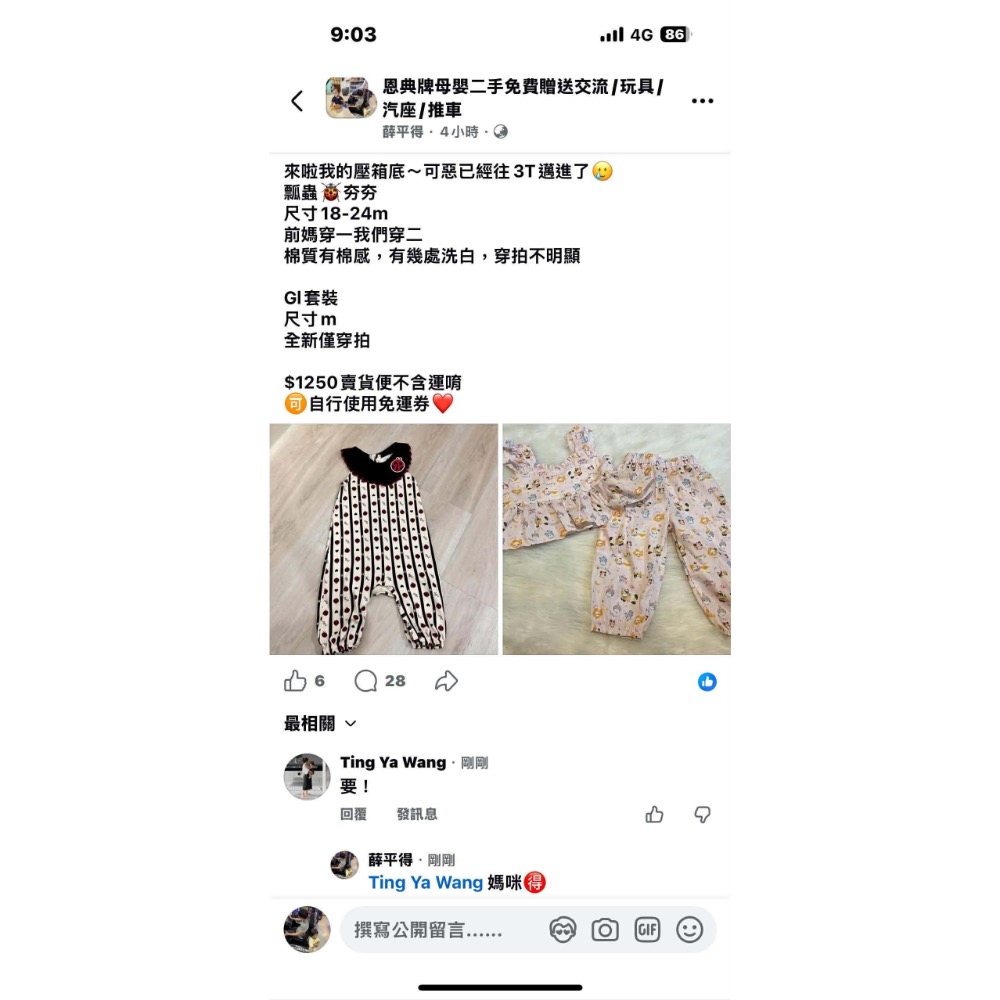The width and height of the screenshot is (1000, 1000).
Task: Open Ting Ya Wang's profile from comment
Action: pos(393,762)
